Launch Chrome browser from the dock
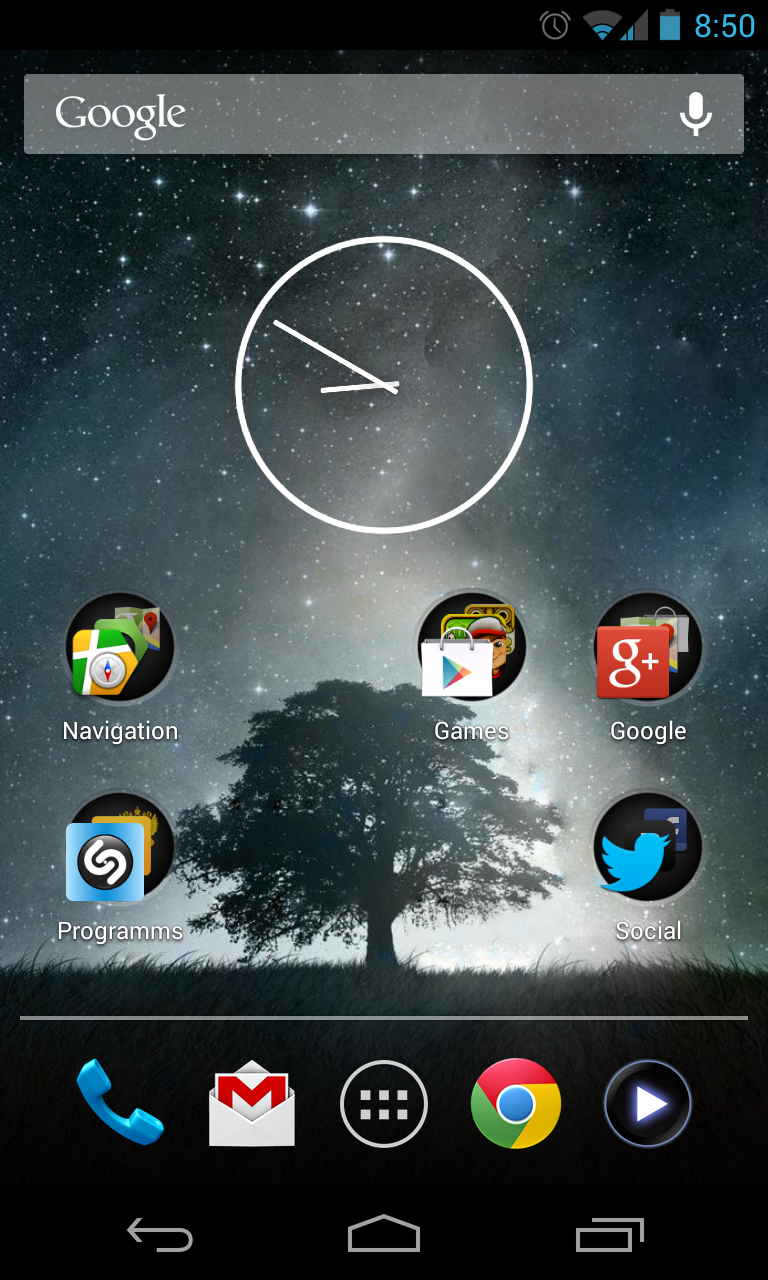This screenshot has width=768, height=1280. [x=516, y=1103]
